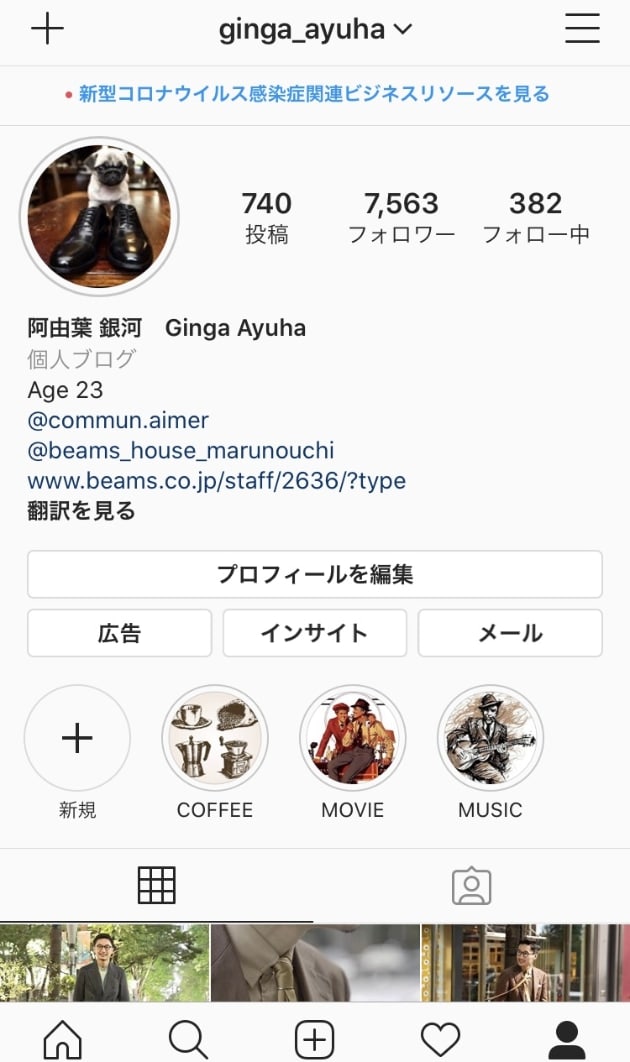Viewport: 630px width, 1062px height.
Task: Open the COFFEE highlight
Action: 215,738
